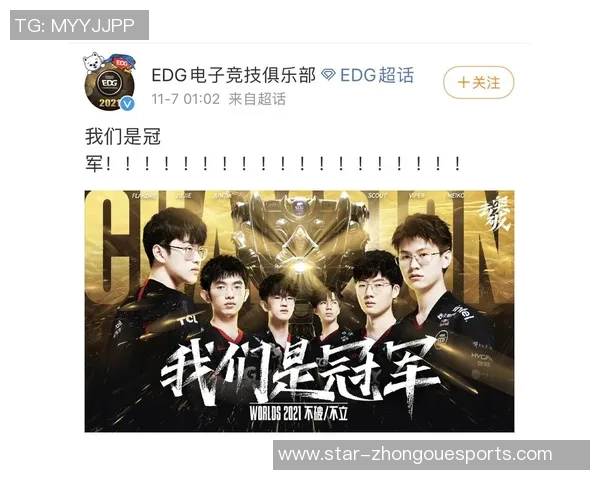Screen dimensions: 600x480
Task: View the champion team photo in the post
Action: tap(299, 311)
